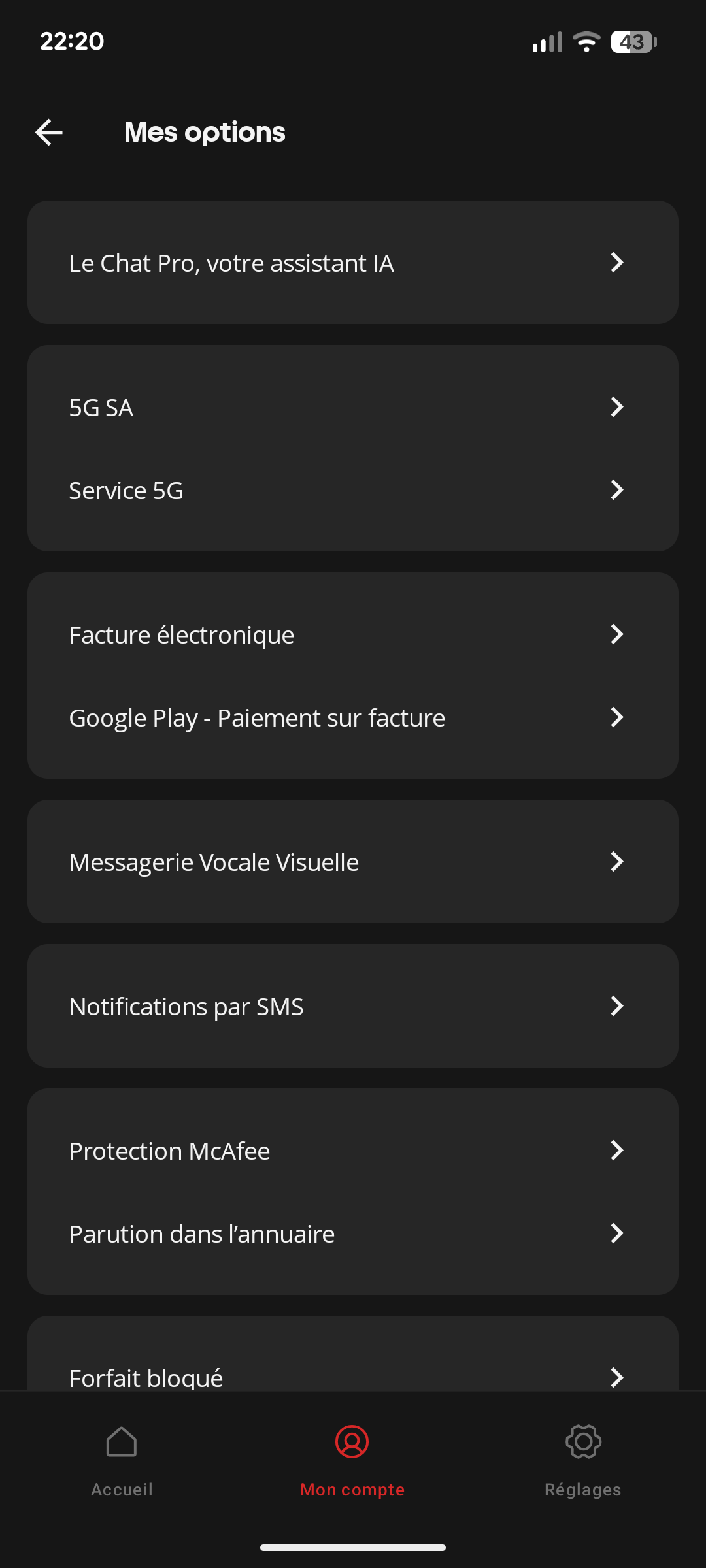Go back with the arrow icon

click(x=49, y=133)
